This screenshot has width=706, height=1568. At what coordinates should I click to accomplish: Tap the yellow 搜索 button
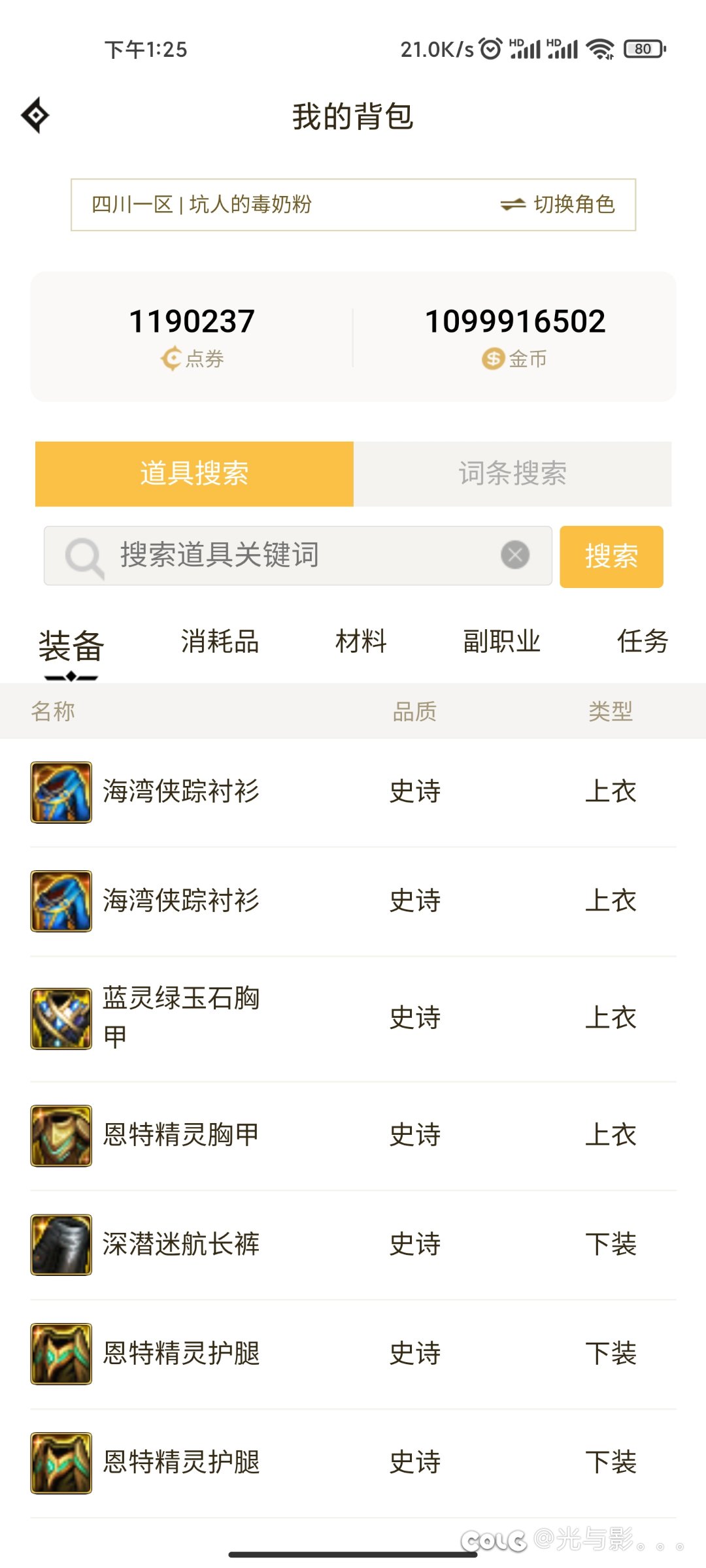coord(611,557)
